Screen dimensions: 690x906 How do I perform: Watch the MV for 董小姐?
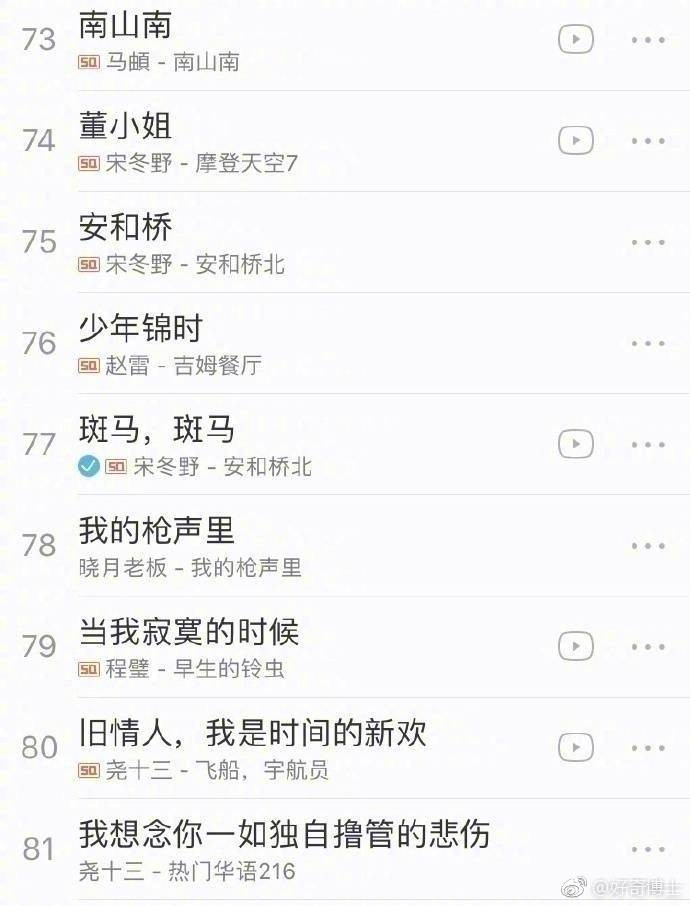pos(575,141)
